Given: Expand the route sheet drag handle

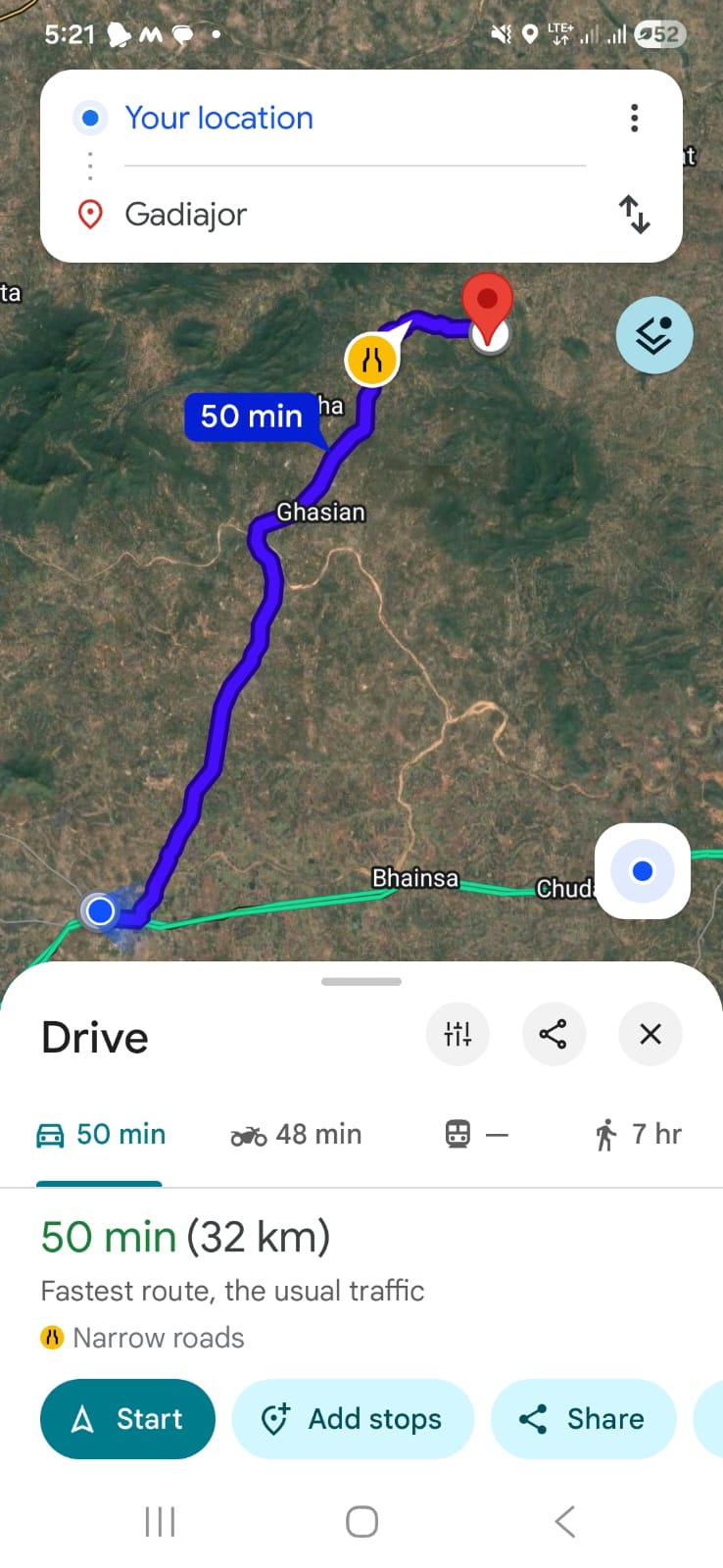Looking at the screenshot, I should point(361,981).
